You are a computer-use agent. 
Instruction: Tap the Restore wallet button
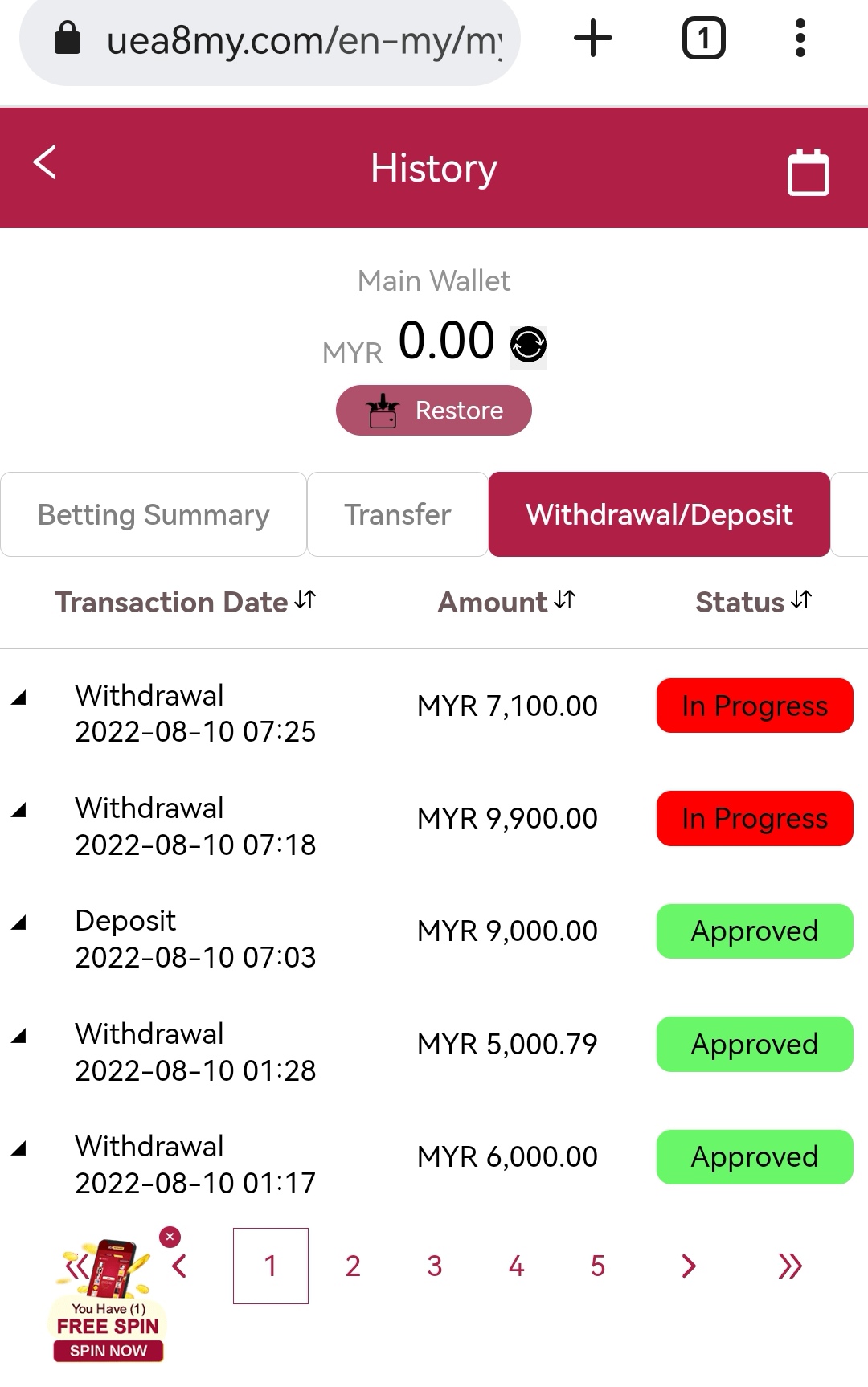click(x=434, y=411)
